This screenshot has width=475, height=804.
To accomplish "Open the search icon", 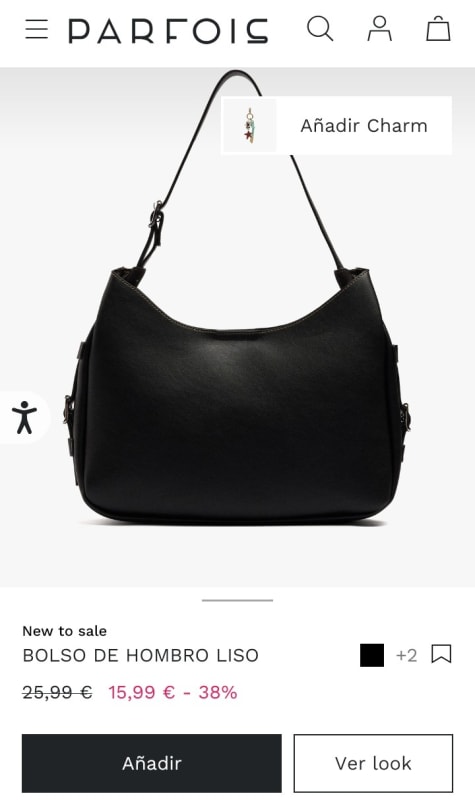I will [320, 29].
